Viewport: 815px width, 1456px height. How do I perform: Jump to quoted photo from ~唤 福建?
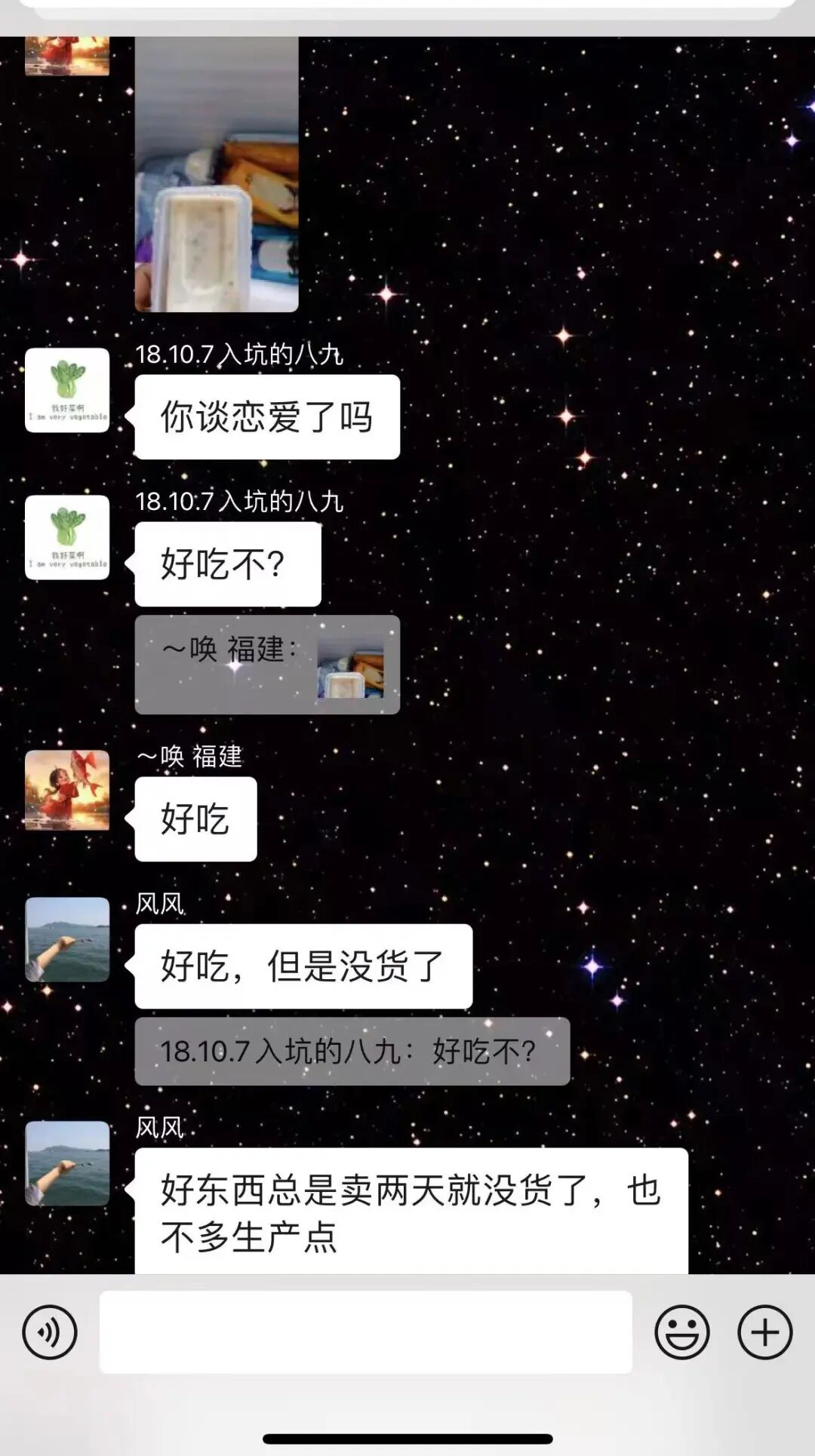[267, 665]
